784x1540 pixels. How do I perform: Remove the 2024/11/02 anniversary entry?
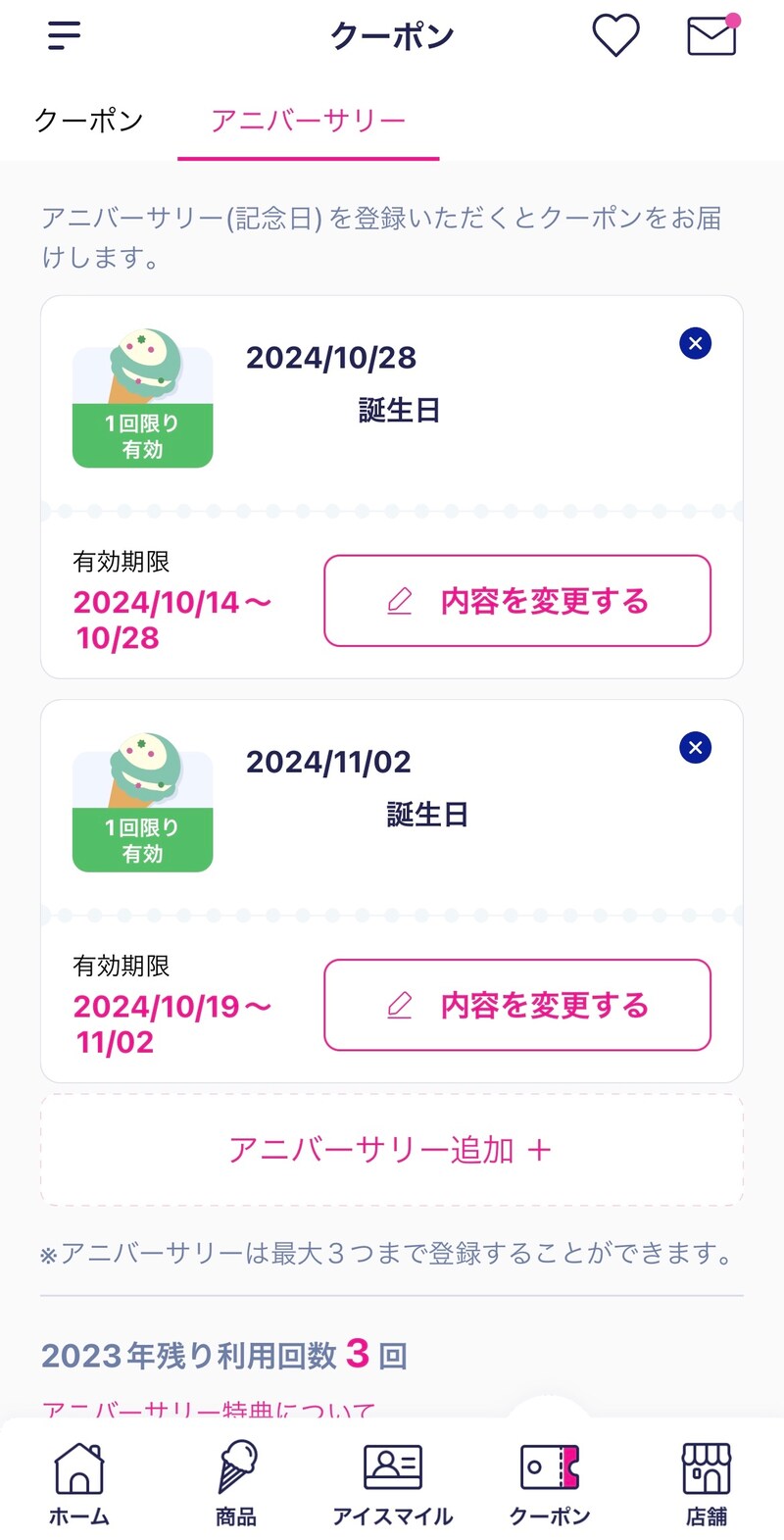click(695, 748)
